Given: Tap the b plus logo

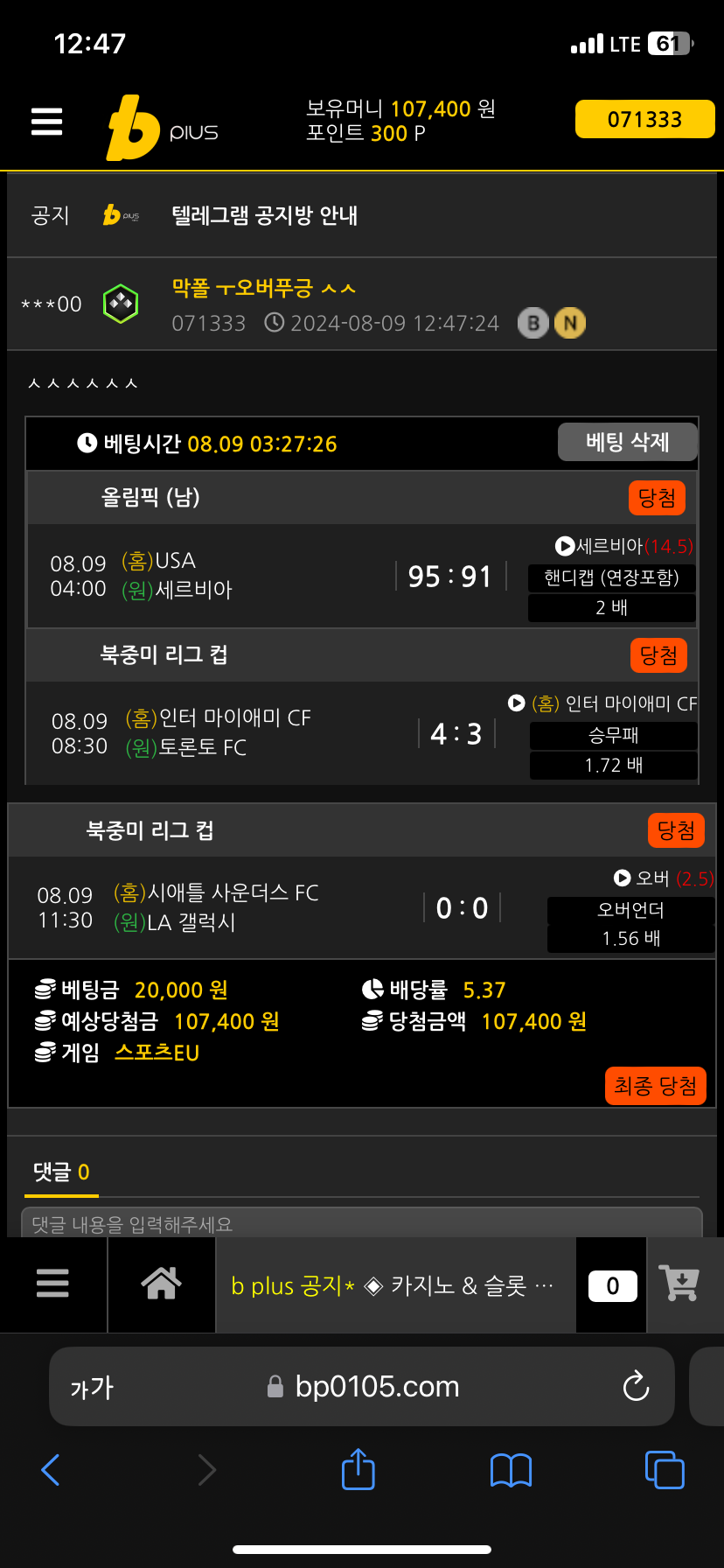Looking at the screenshot, I should tap(163, 128).
